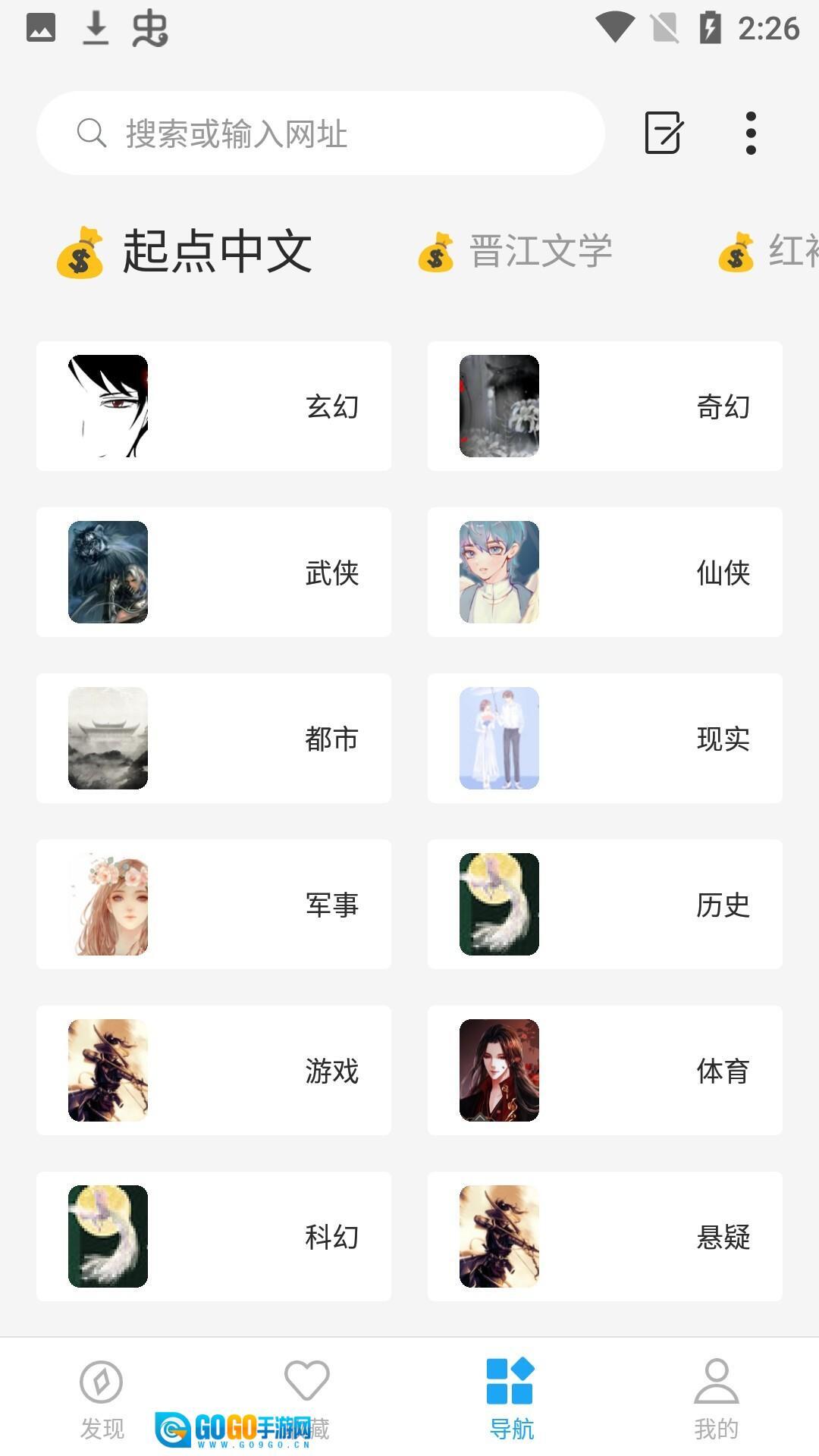View the 体育 category
The height and width of the screenshot is (1456, 819).
[604, 1070]
